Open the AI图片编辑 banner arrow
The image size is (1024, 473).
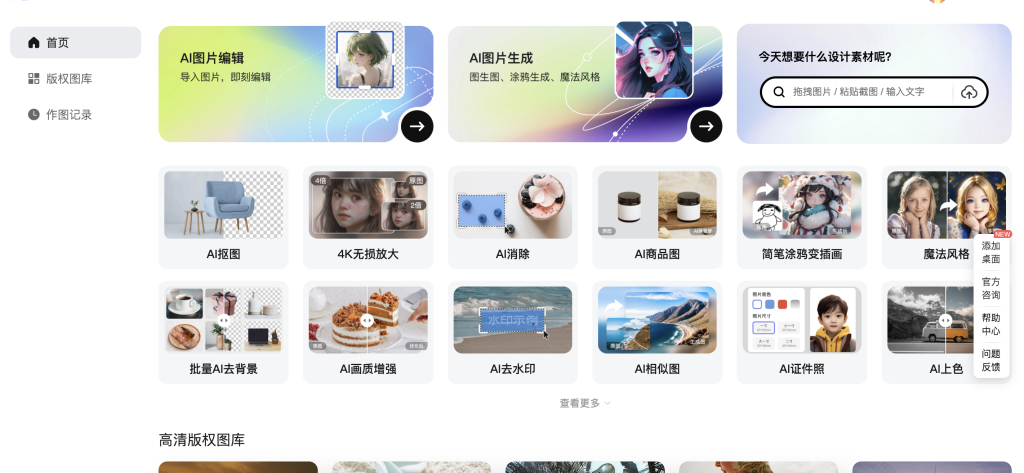point(417,126)
